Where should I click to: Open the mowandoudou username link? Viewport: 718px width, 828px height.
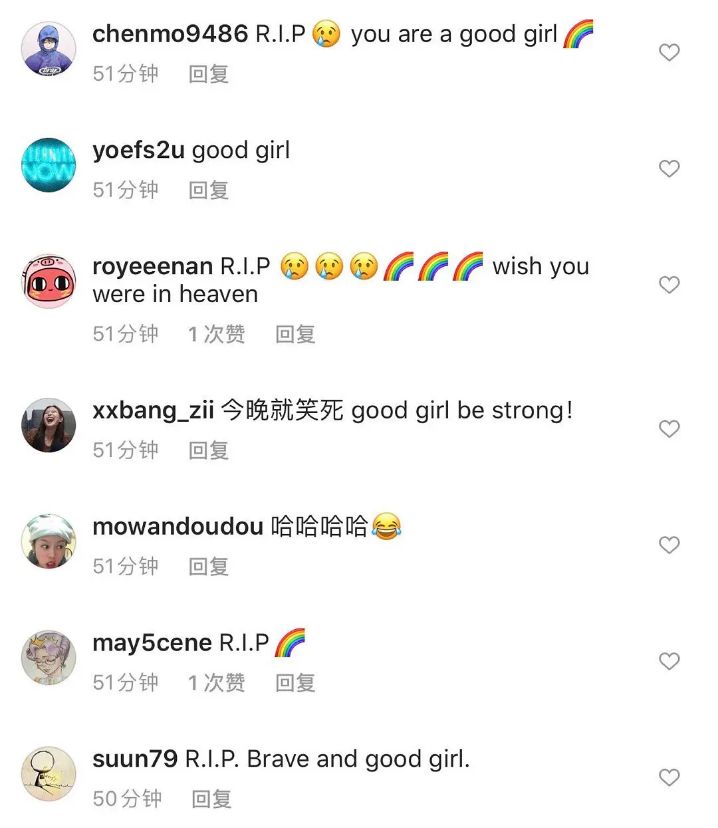[x=177, y=526]
